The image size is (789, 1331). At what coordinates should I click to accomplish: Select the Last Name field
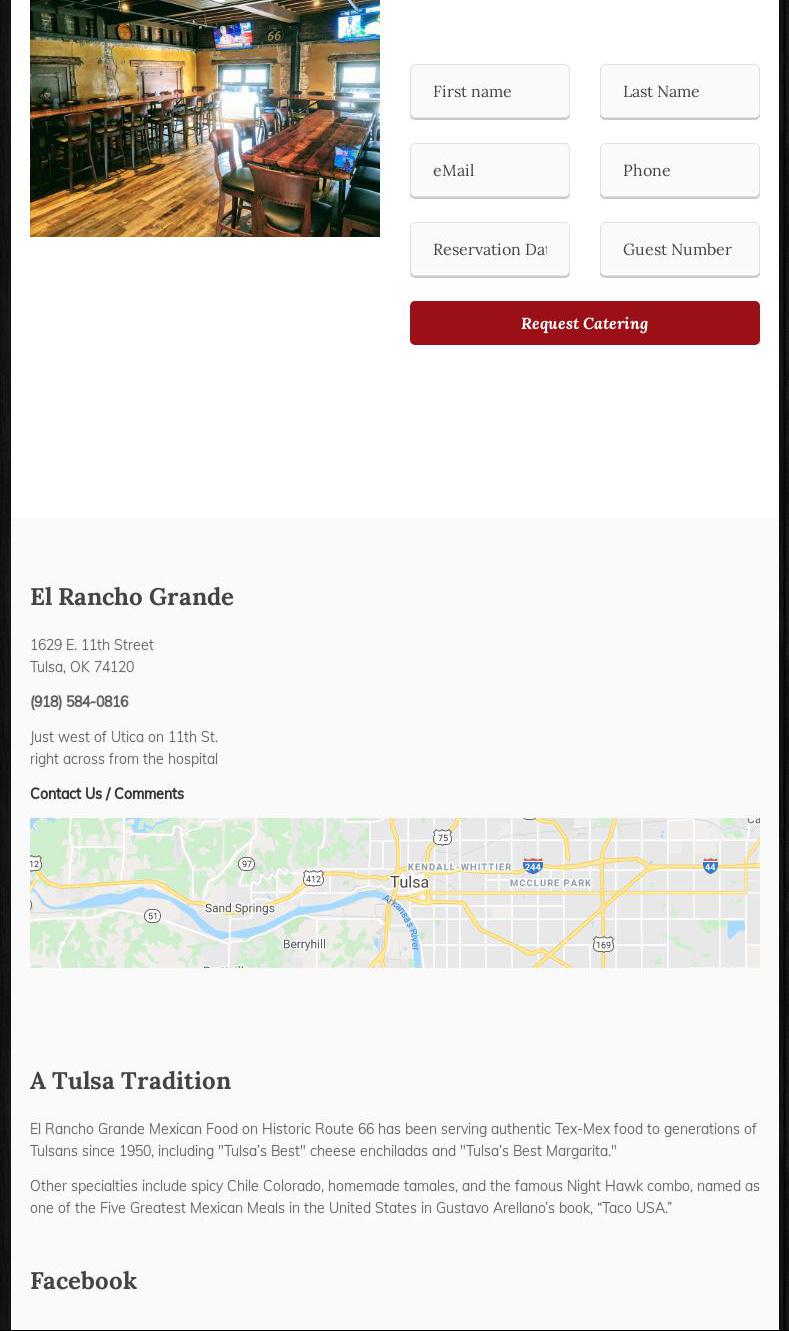point(679,91)
